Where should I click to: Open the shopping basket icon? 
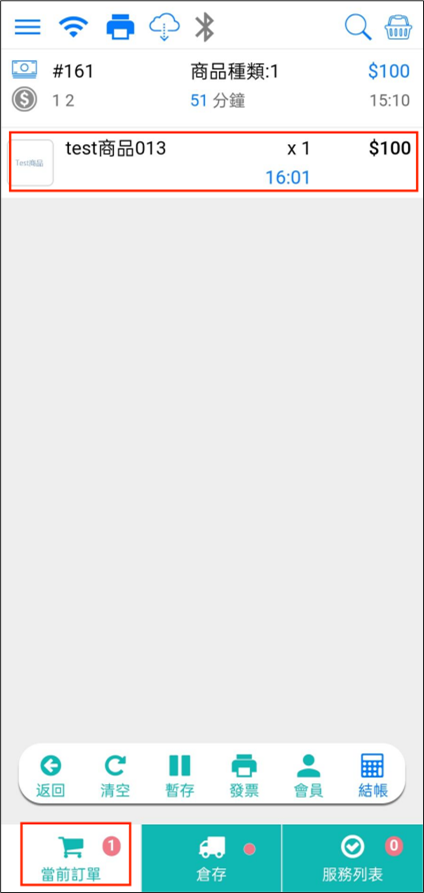(397, 27)
